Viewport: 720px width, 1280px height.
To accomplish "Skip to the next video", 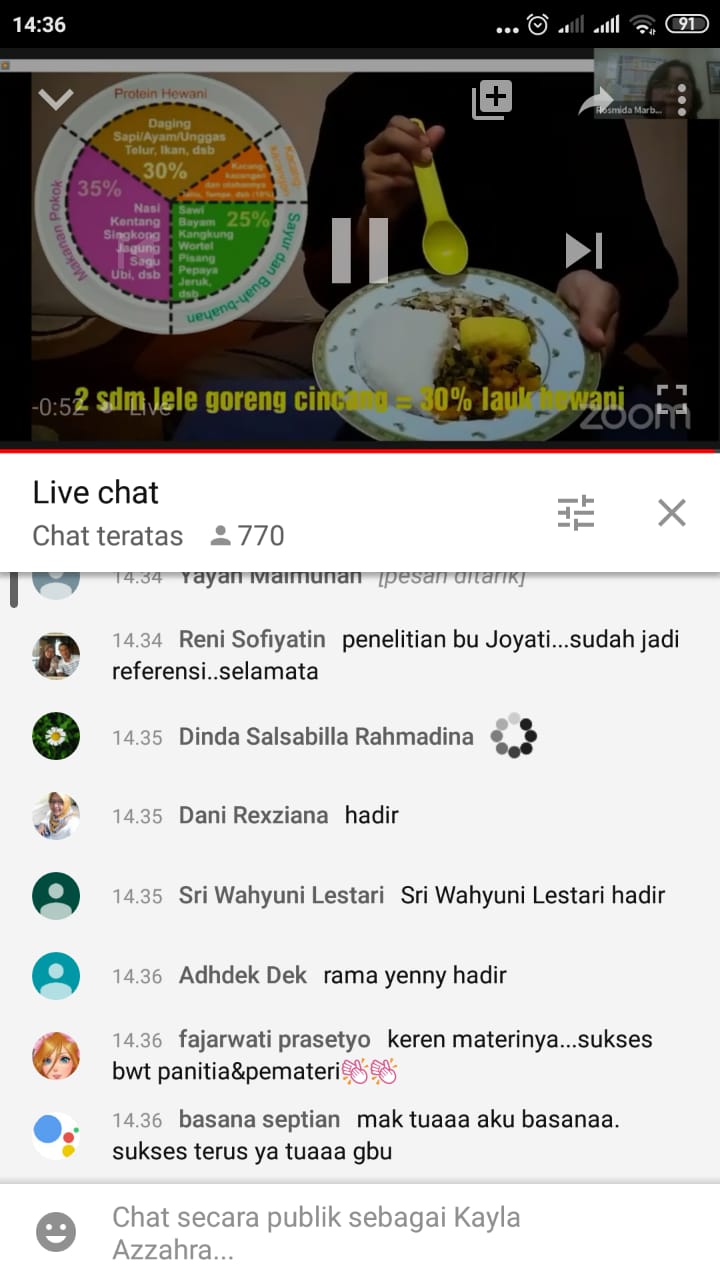I will (x=583, y=250).
